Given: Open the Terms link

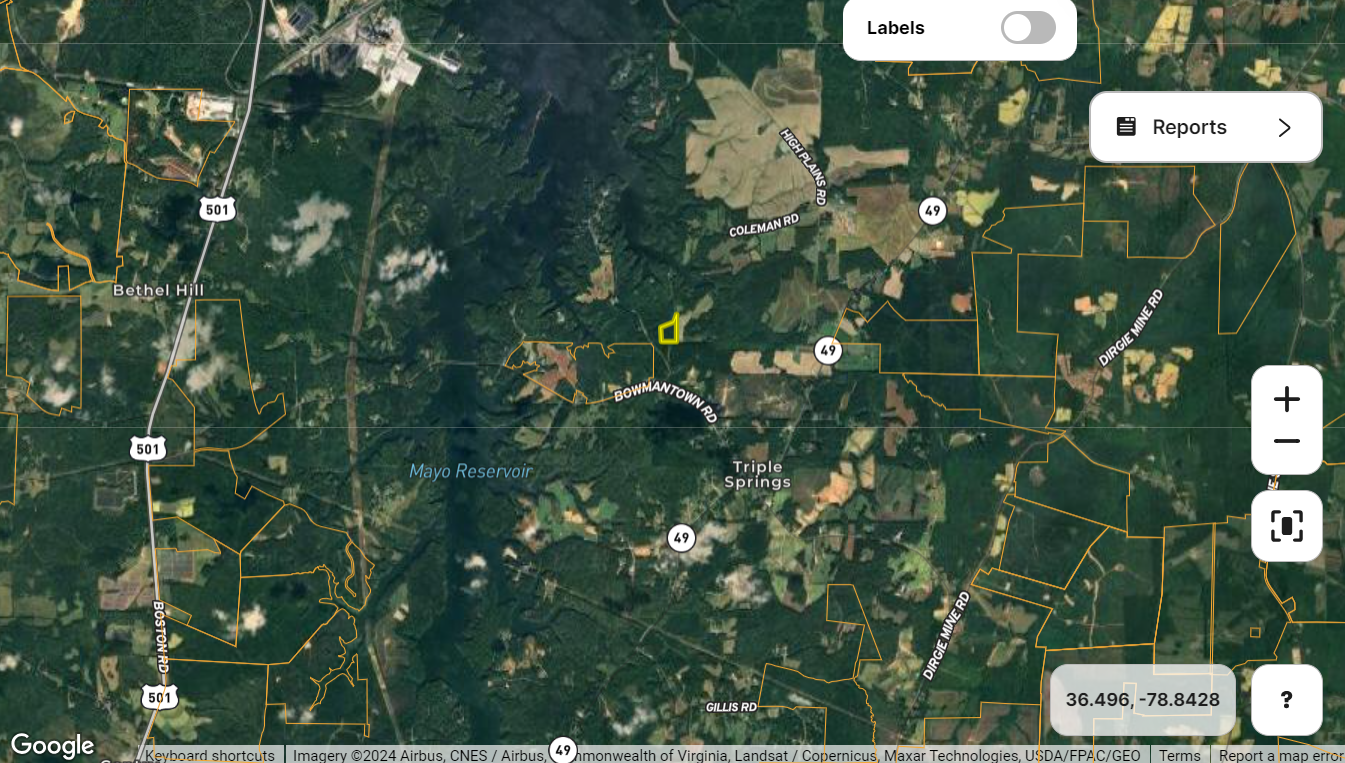Looking at the screenshot, I should point(1179,755).
